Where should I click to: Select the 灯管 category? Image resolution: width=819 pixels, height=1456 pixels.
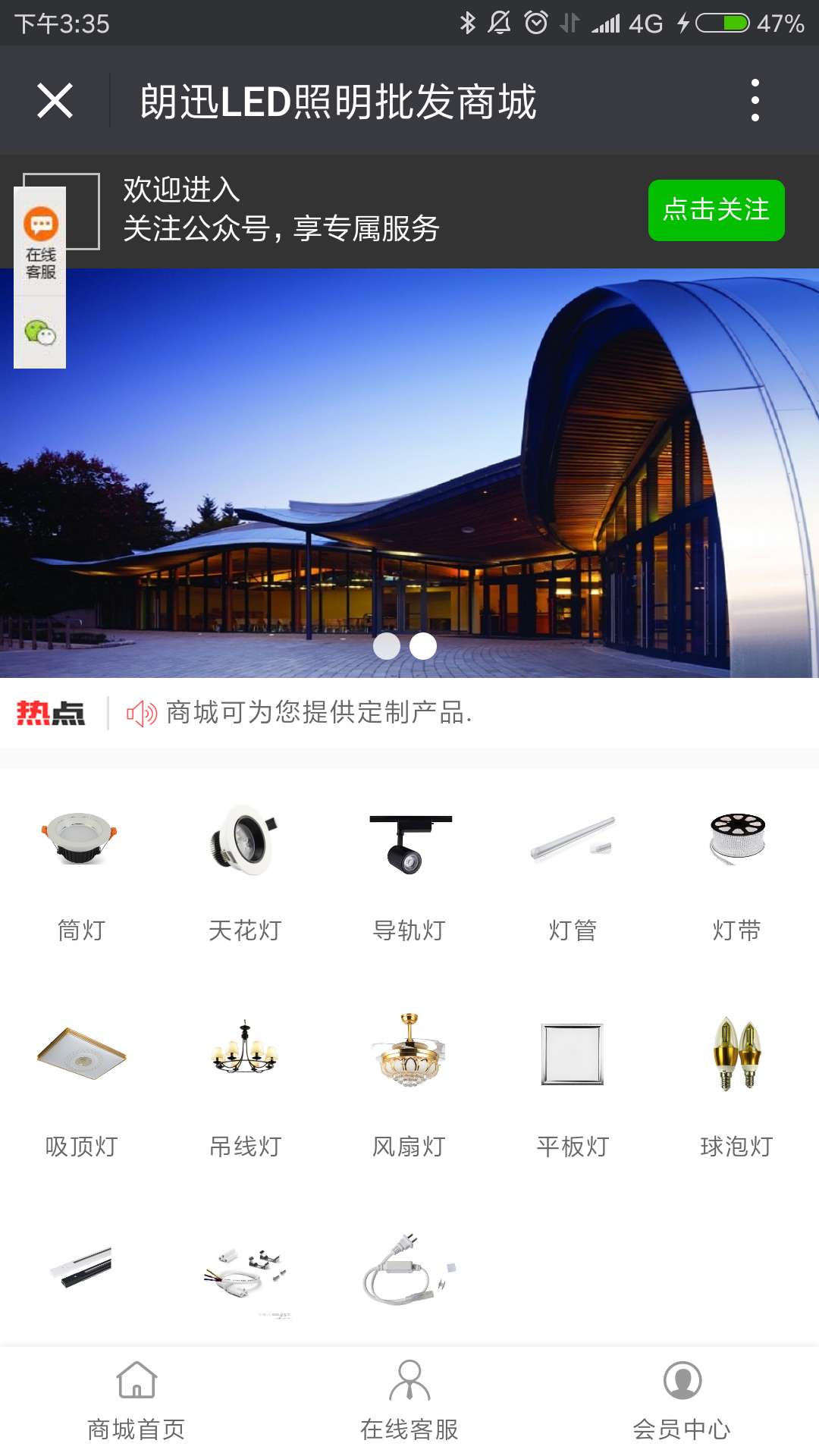(x=573, y=872)
